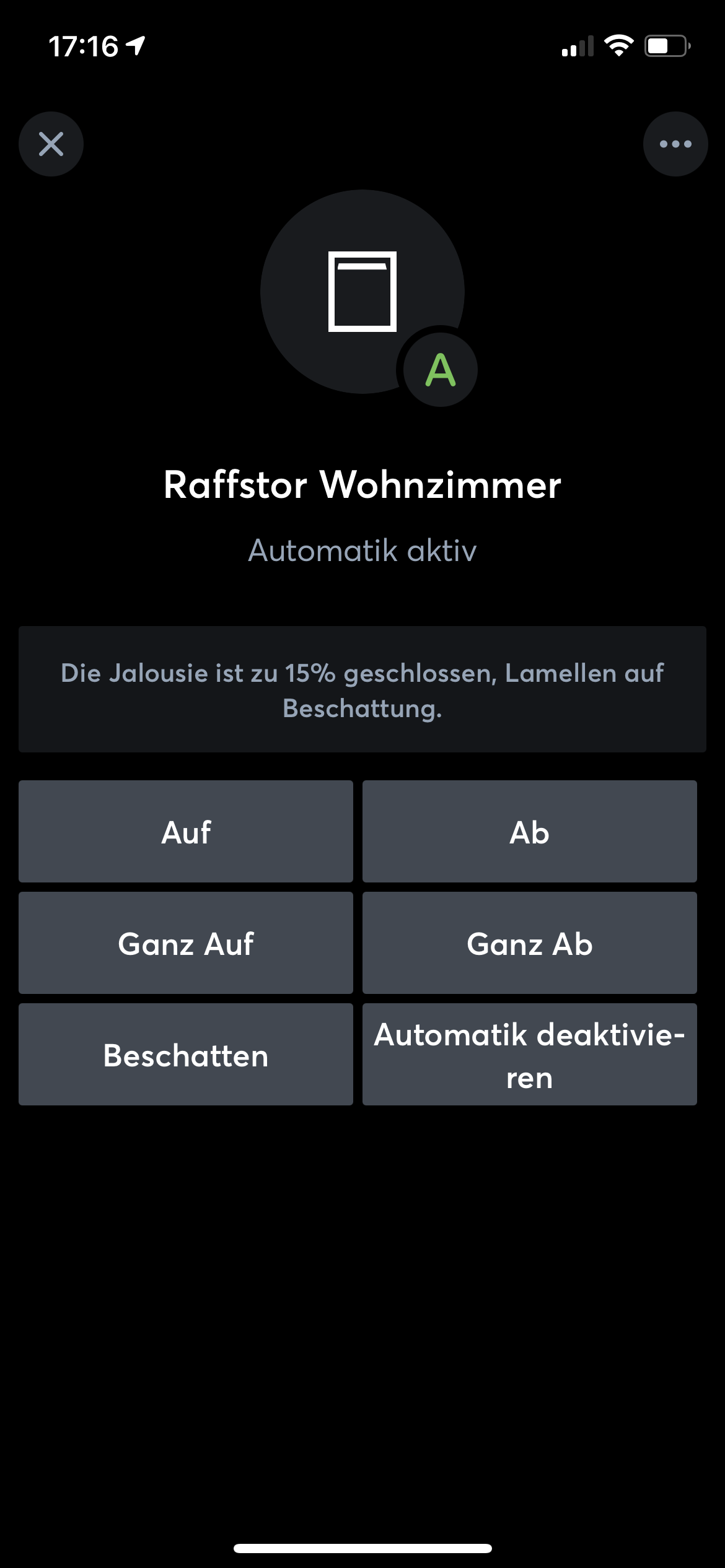Select Ganz Ab to close fully
Image resolution: width=725 pixels, height=1568 pixels.
(529, 943)
